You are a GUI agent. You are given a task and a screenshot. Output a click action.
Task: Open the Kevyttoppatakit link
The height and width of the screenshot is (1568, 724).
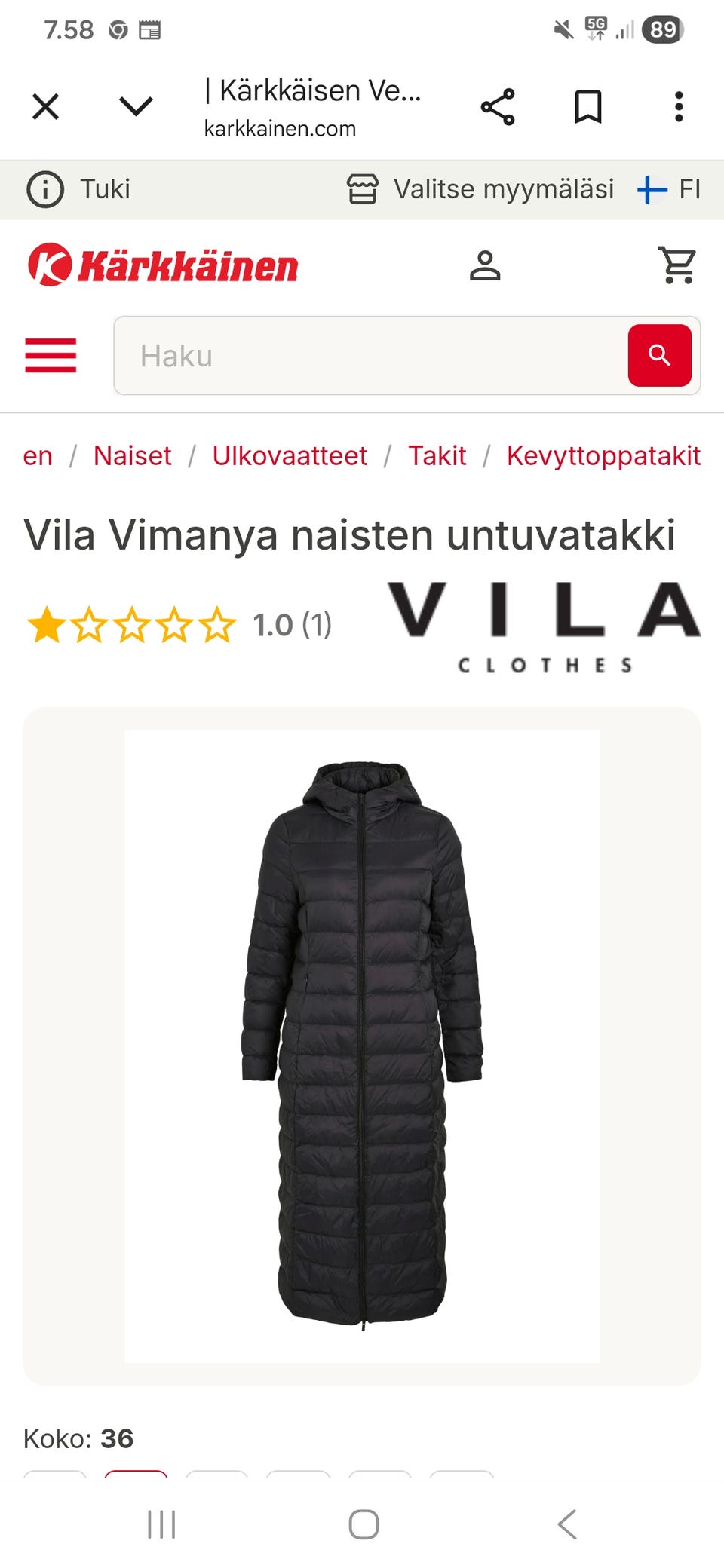click(x=603, y=455)
